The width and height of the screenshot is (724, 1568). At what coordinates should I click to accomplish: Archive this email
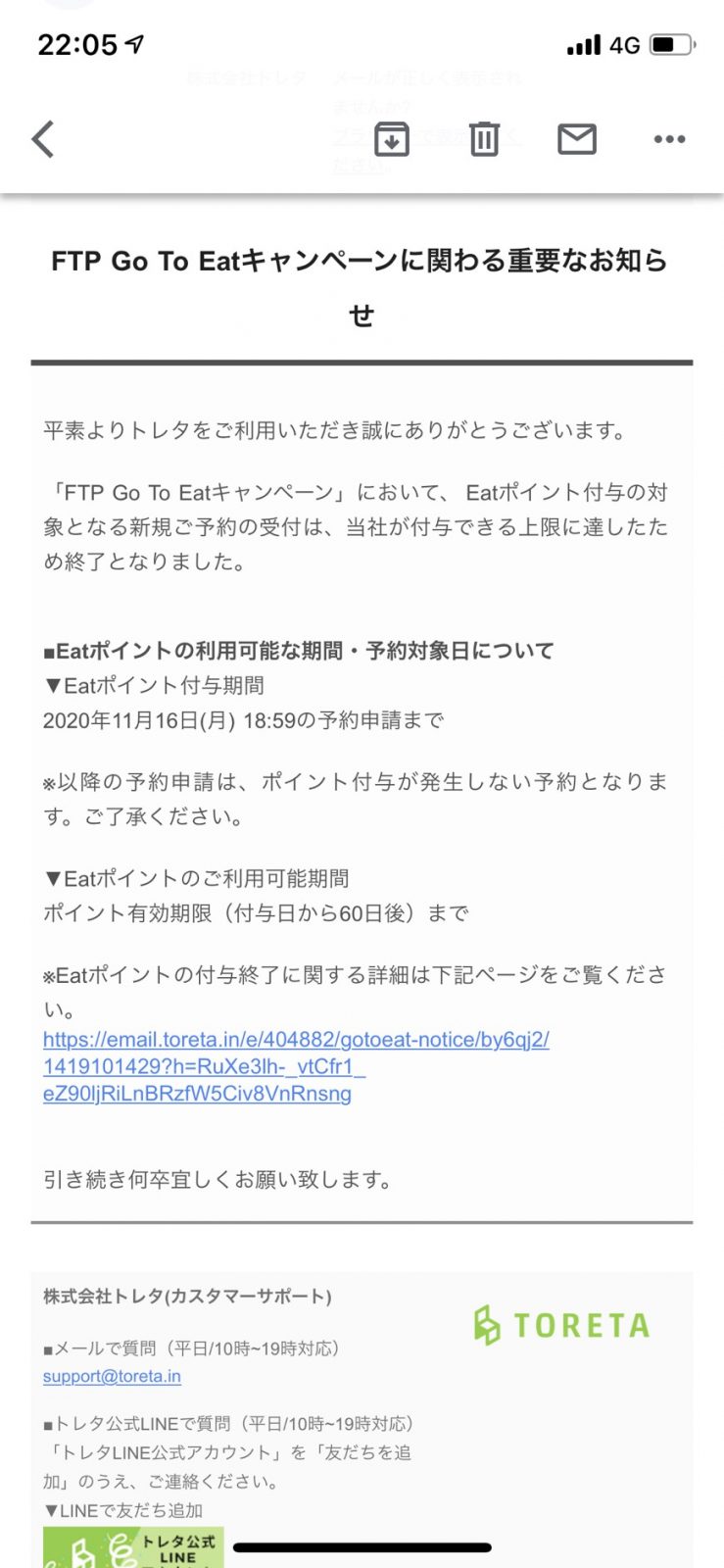click(392, 139)
